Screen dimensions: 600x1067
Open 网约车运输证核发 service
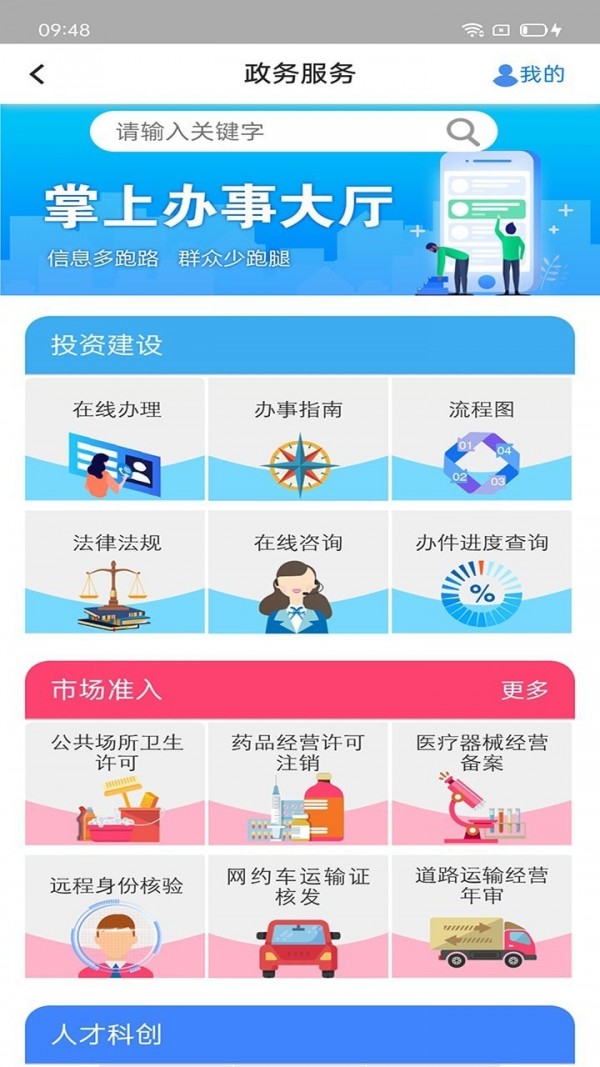[x=298, y=916]
